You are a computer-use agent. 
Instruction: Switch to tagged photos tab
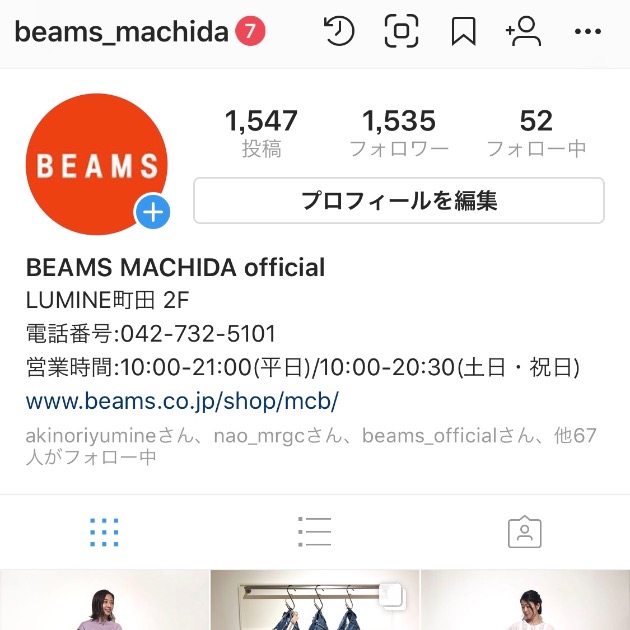(x=524, y=532)
